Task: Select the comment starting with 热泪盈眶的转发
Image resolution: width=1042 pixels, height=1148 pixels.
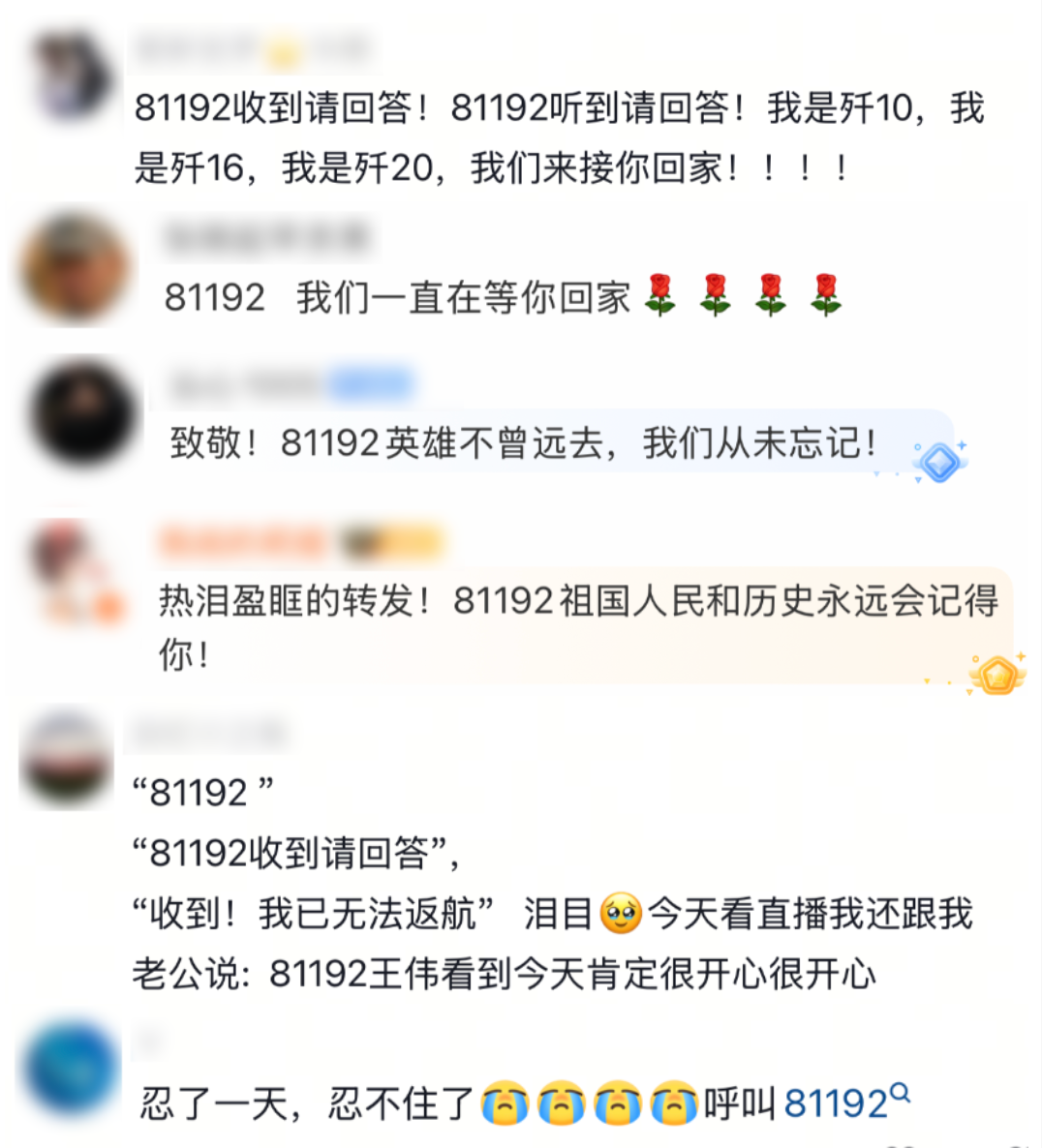Action: tap(542, 600)
